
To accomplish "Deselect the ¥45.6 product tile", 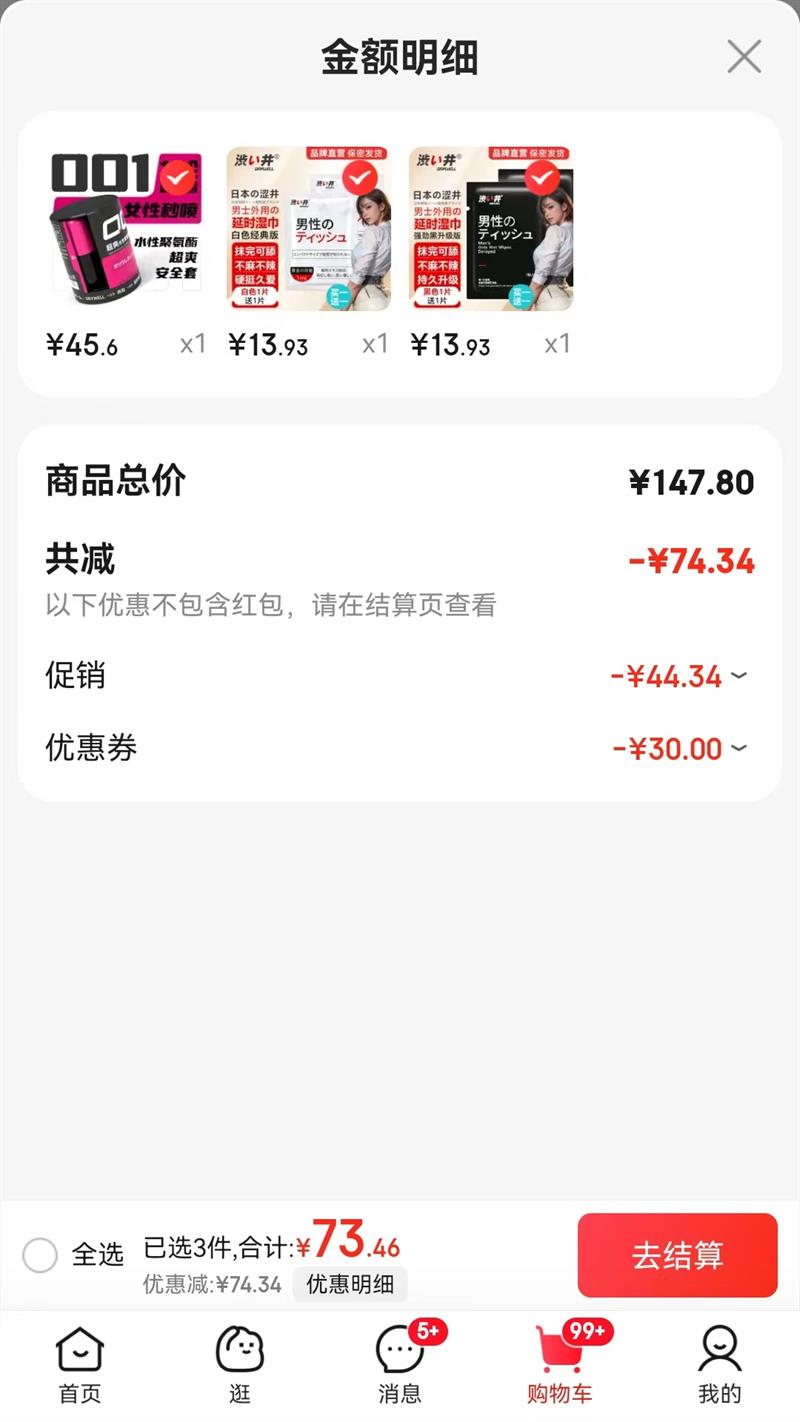I will [x=179, y=179].
